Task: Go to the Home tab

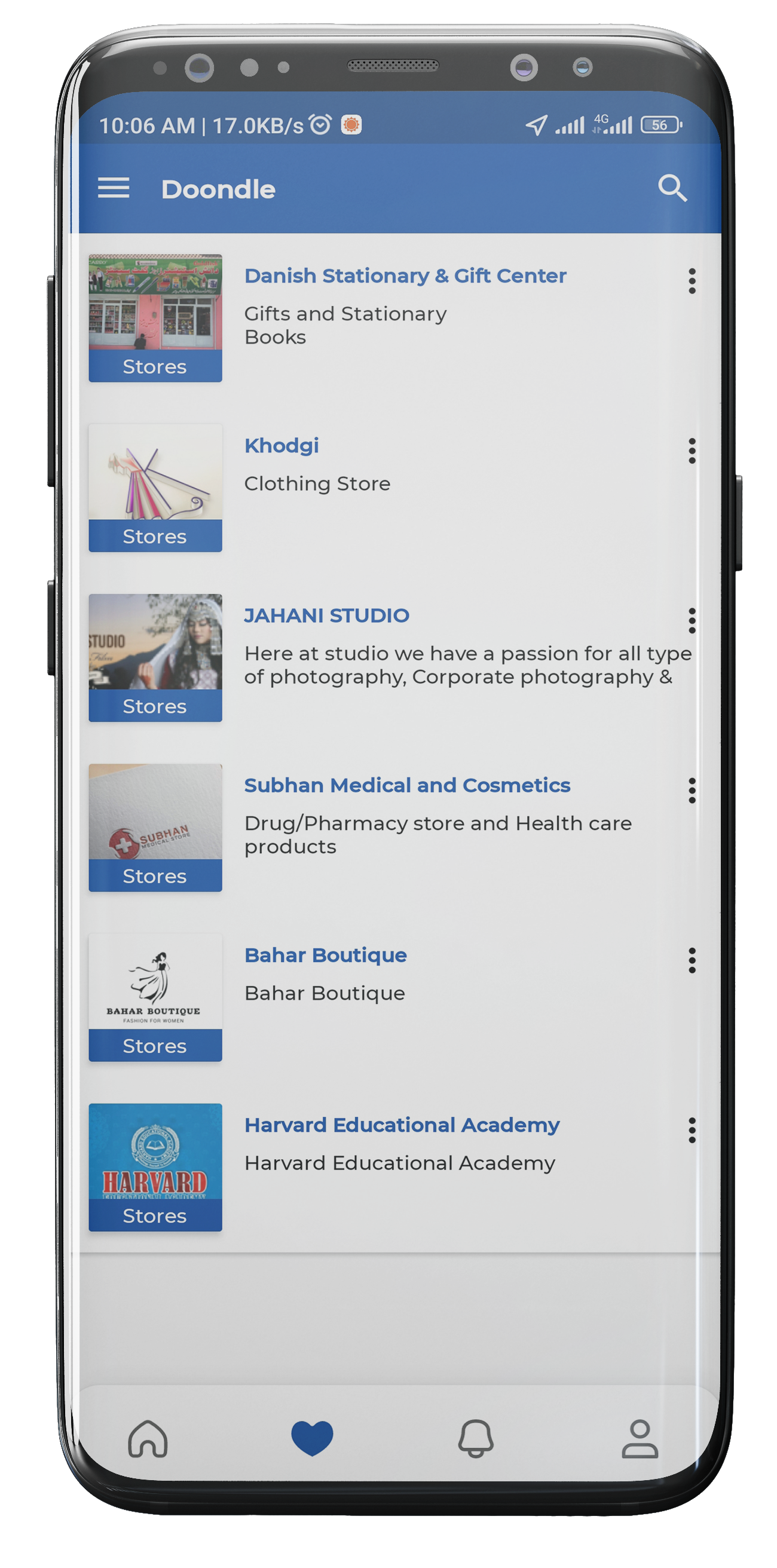Action: pos(148,1439)
